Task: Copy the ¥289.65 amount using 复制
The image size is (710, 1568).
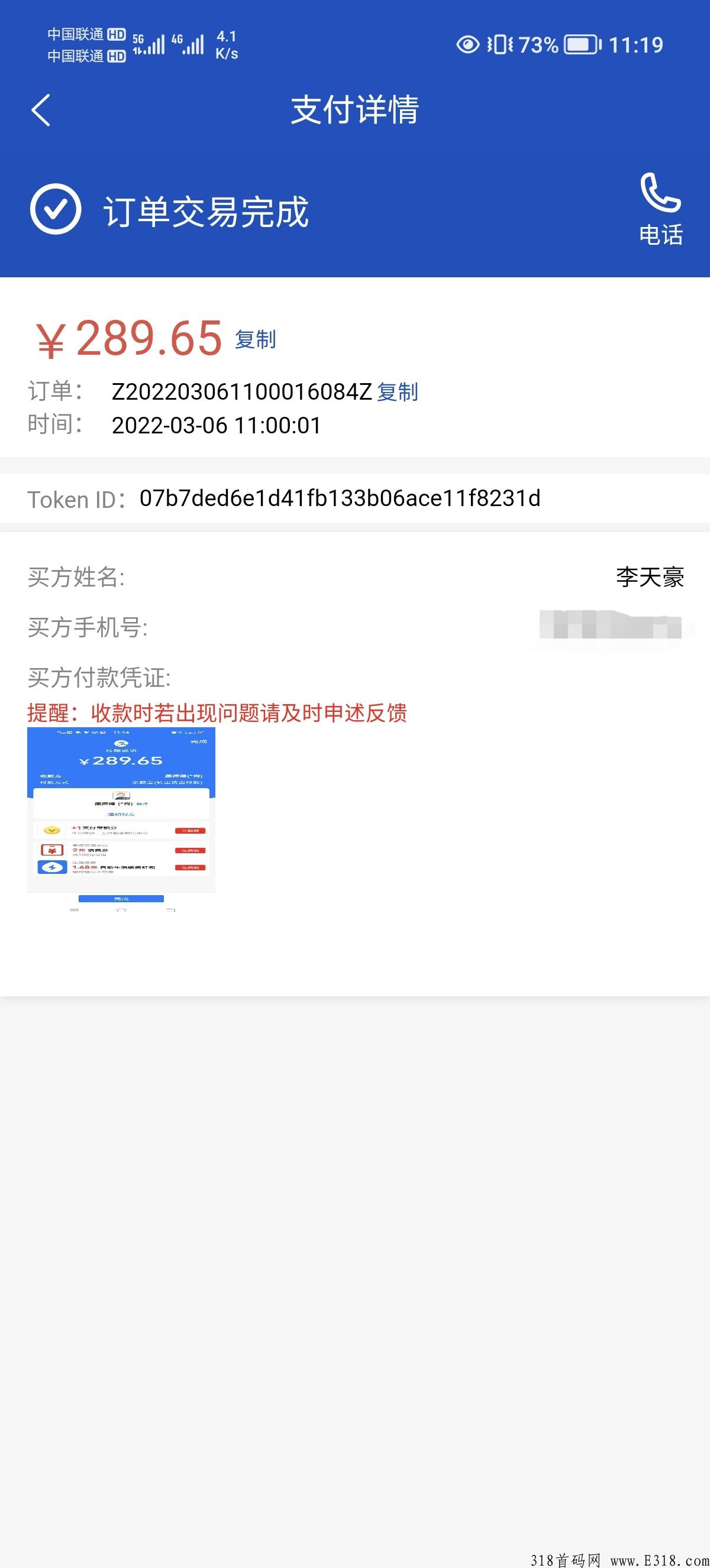Action: [x=255, y=340]
